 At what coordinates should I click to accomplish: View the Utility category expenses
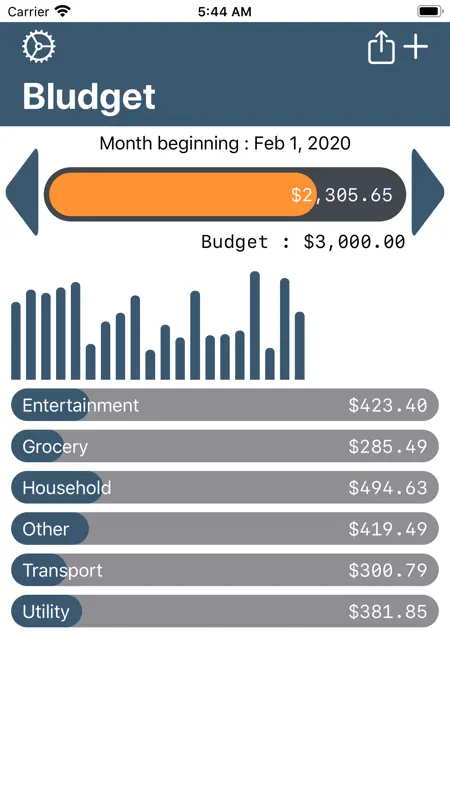click(225, 611)
